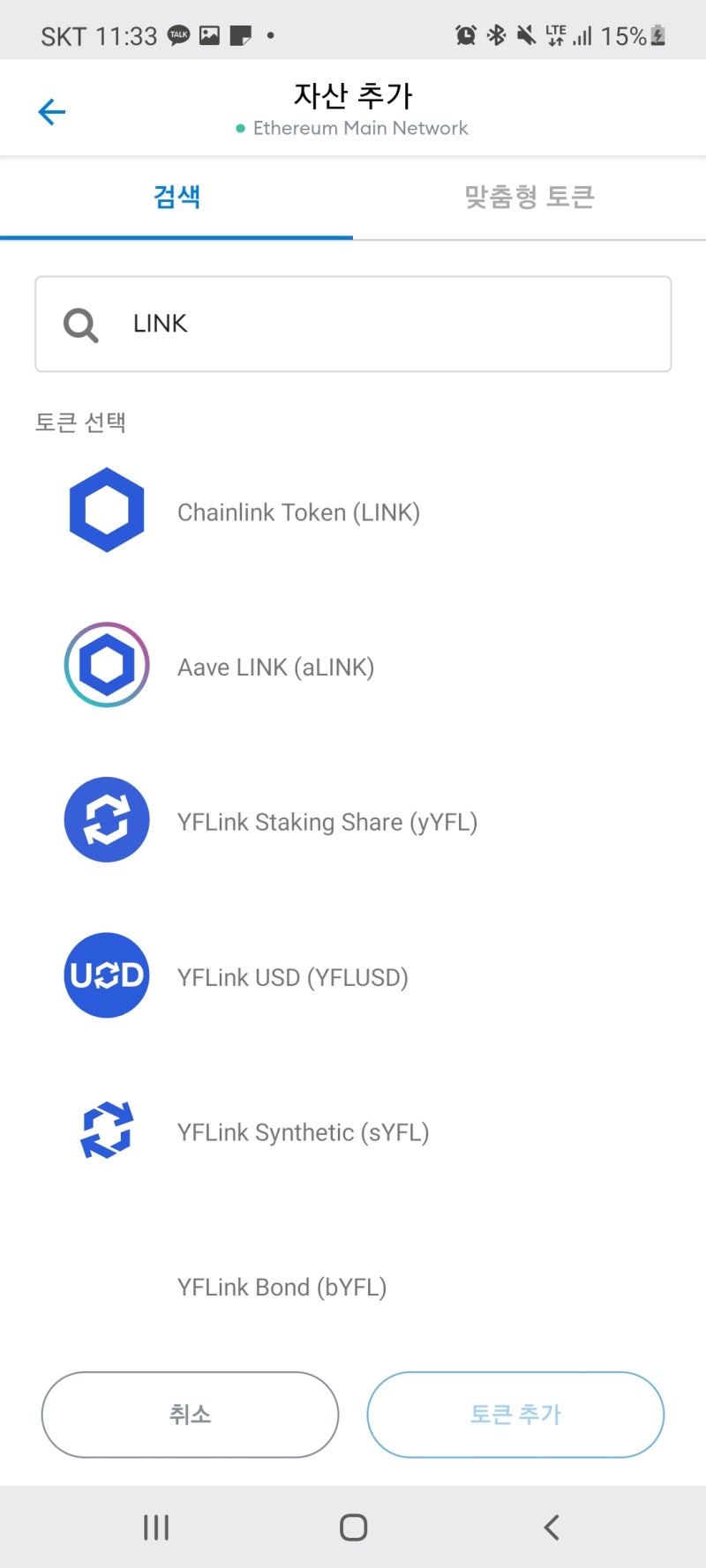Screen dimensions: 706x1568
Task: Tap the 취소 cancel button
Action: tap(190, 1415)
